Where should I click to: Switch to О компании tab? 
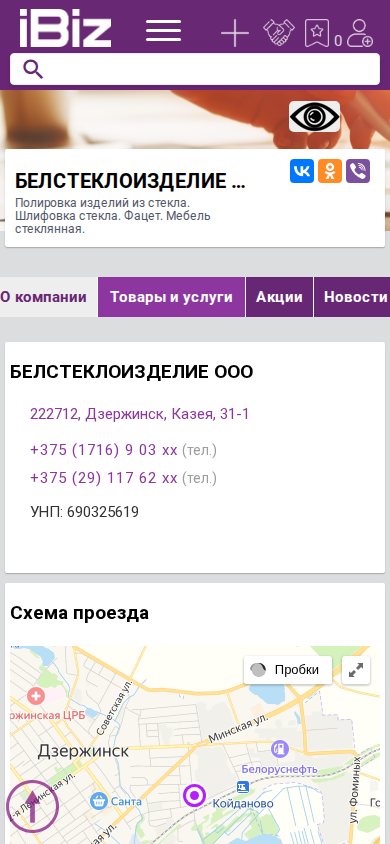click(44, 297)
